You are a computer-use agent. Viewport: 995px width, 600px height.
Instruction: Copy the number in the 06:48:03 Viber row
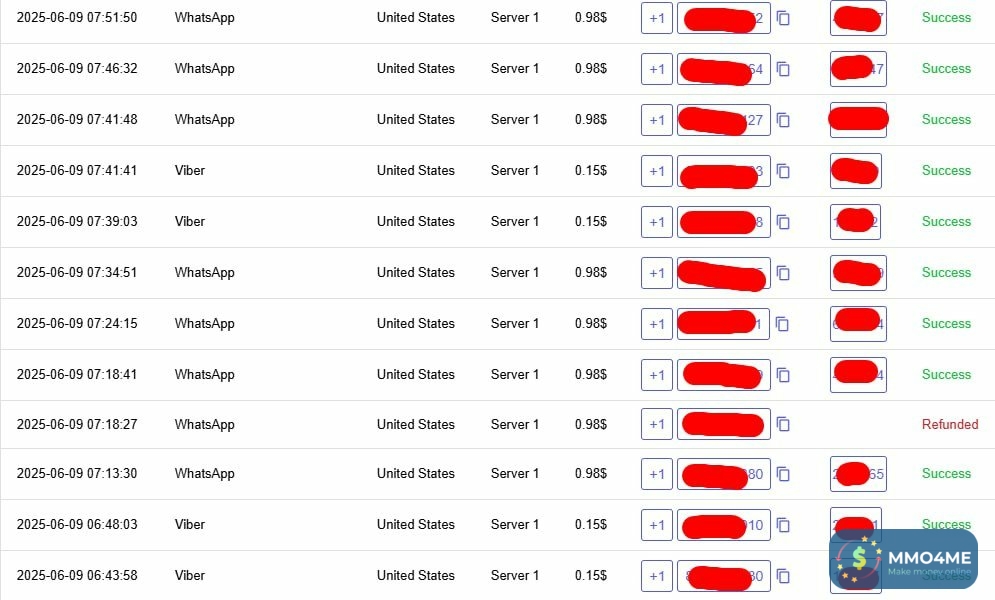pyautogui.click(x=784, y=525)
